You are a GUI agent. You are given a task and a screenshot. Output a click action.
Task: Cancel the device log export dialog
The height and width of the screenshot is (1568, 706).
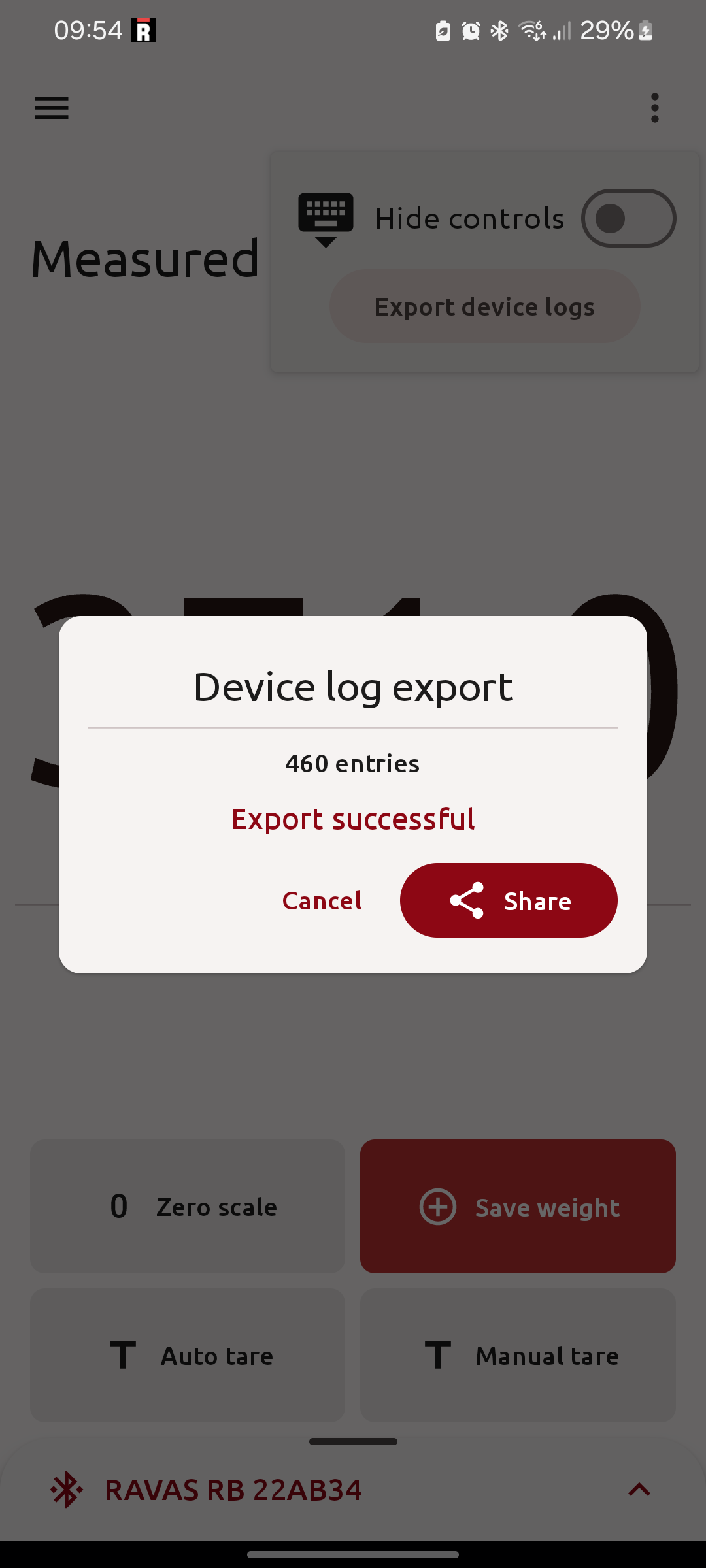(x=322, y=900)
